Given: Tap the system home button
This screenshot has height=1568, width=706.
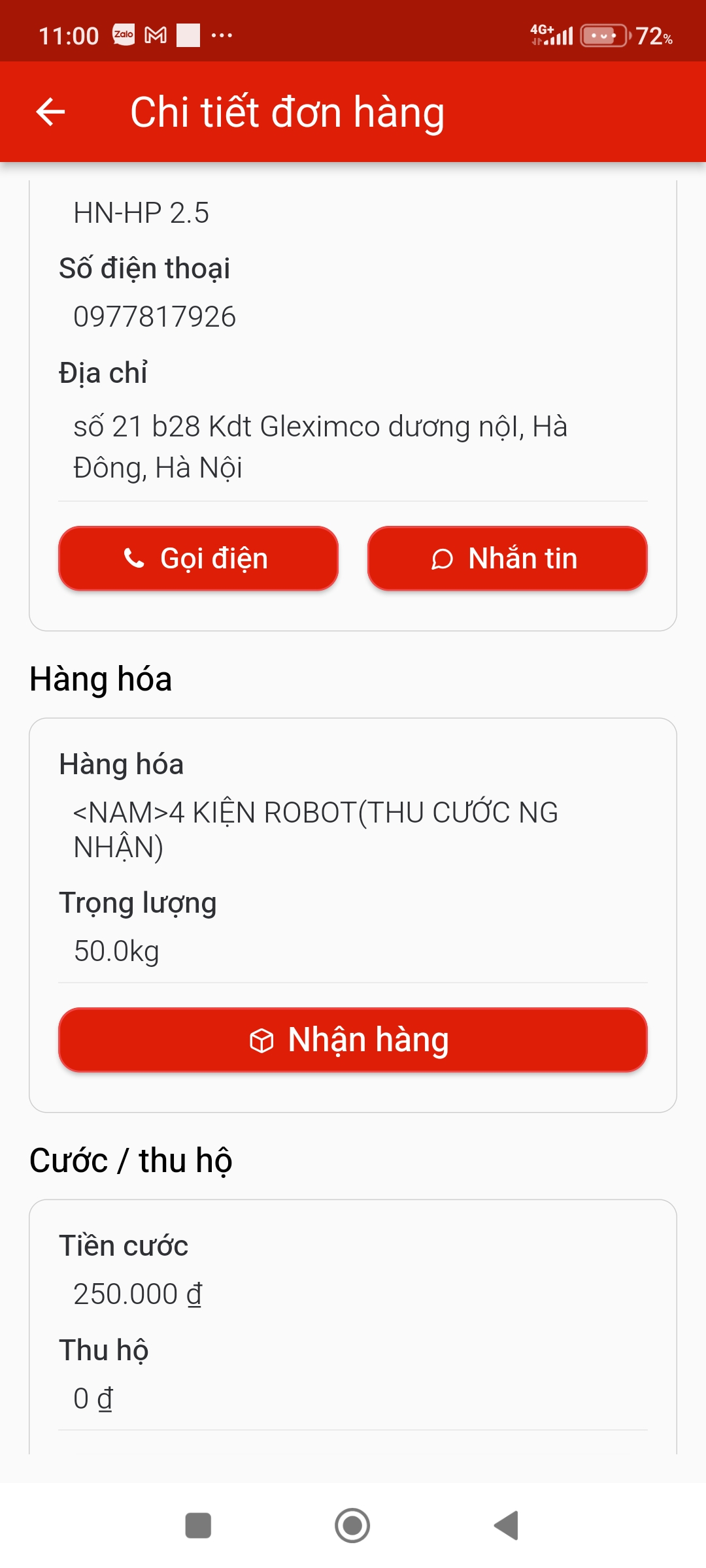Looking at the screenshot, I should pyautogui.click(x=352, y=1526).
